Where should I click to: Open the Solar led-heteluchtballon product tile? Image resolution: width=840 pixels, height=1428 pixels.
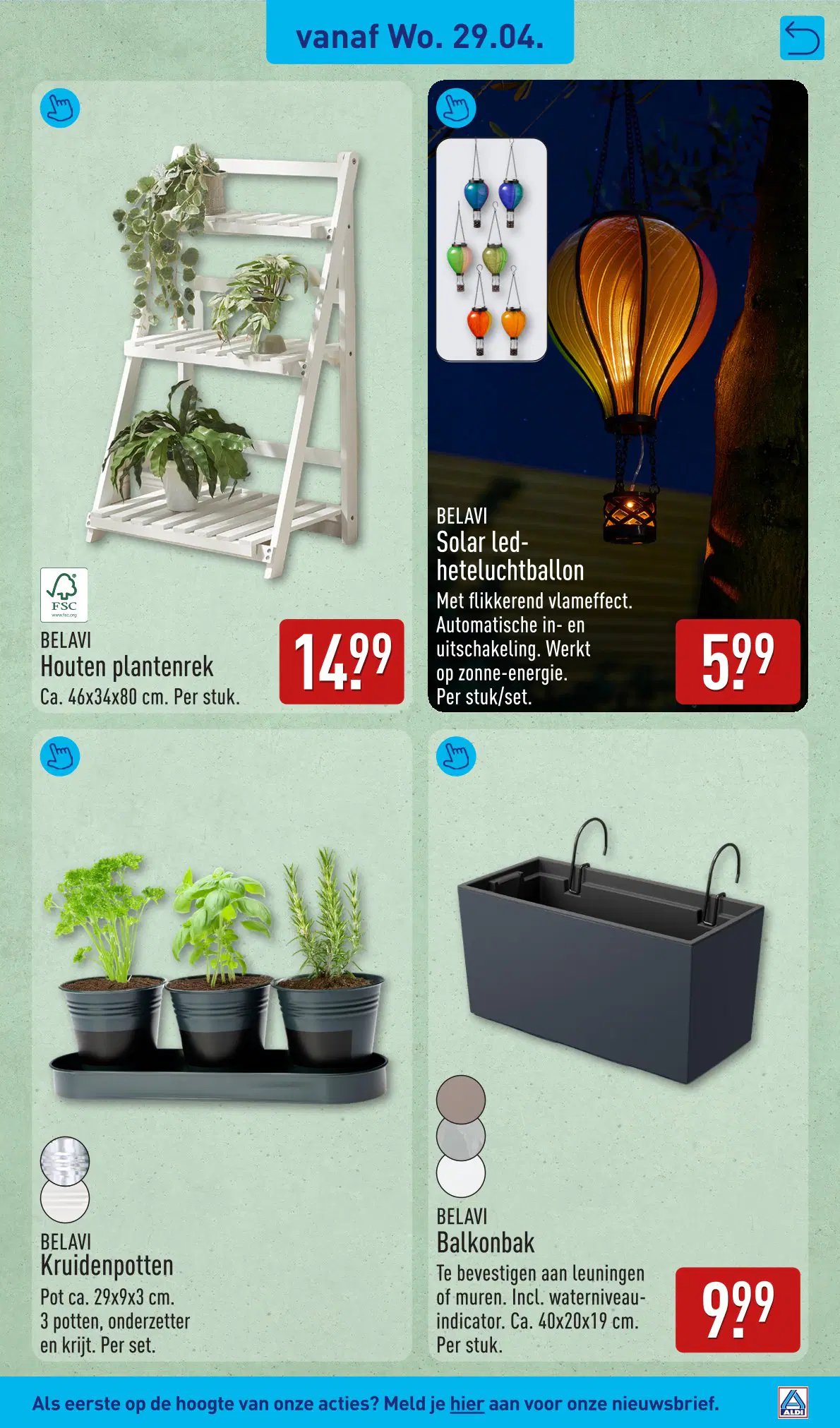coord(618,395)
